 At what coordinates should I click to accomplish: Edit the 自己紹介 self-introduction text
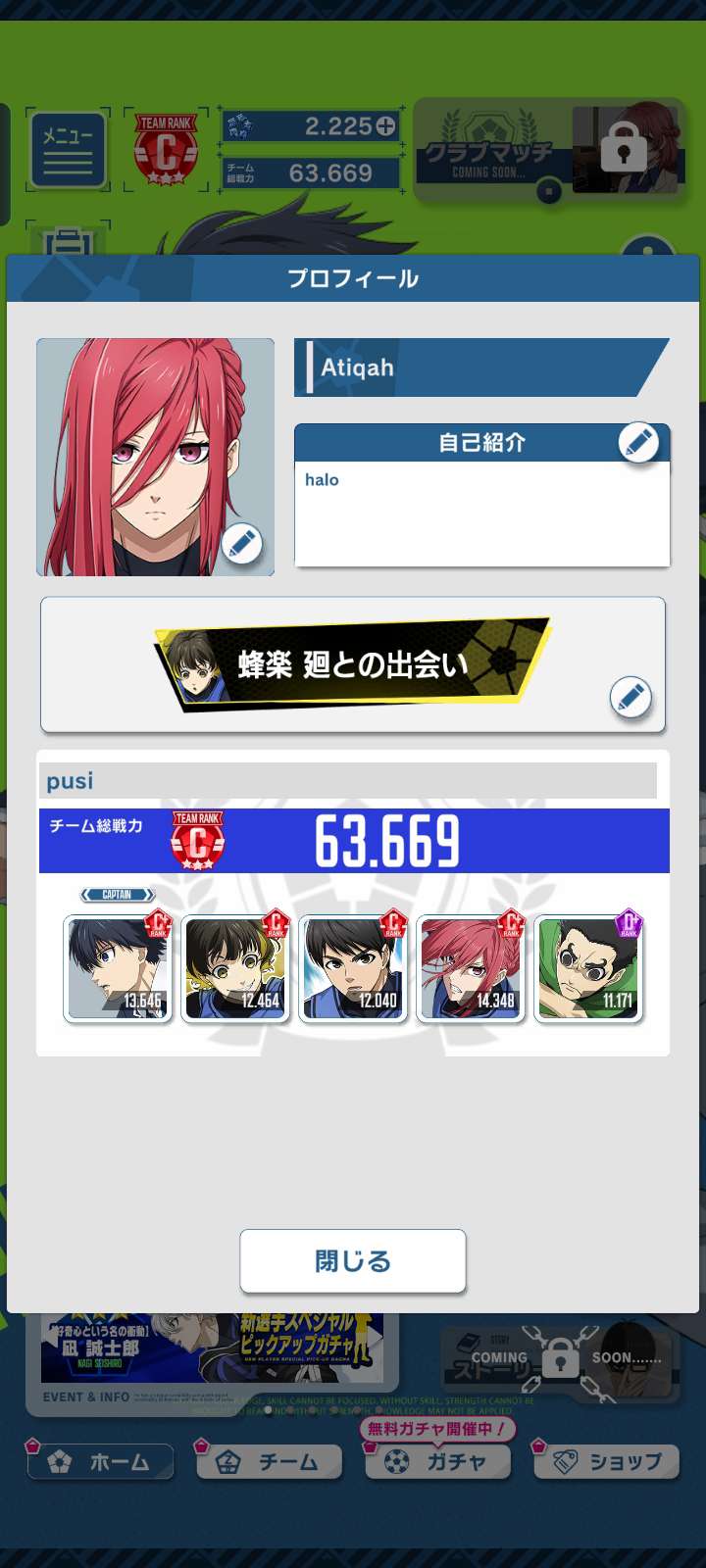(638, 443)
